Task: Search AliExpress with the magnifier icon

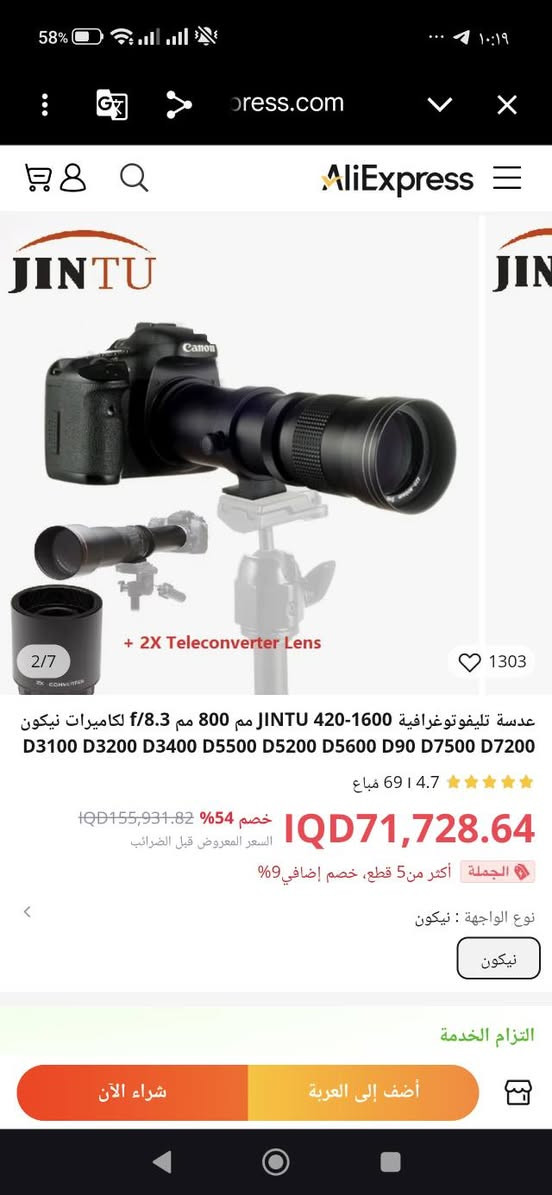Action: pos(134,178)
